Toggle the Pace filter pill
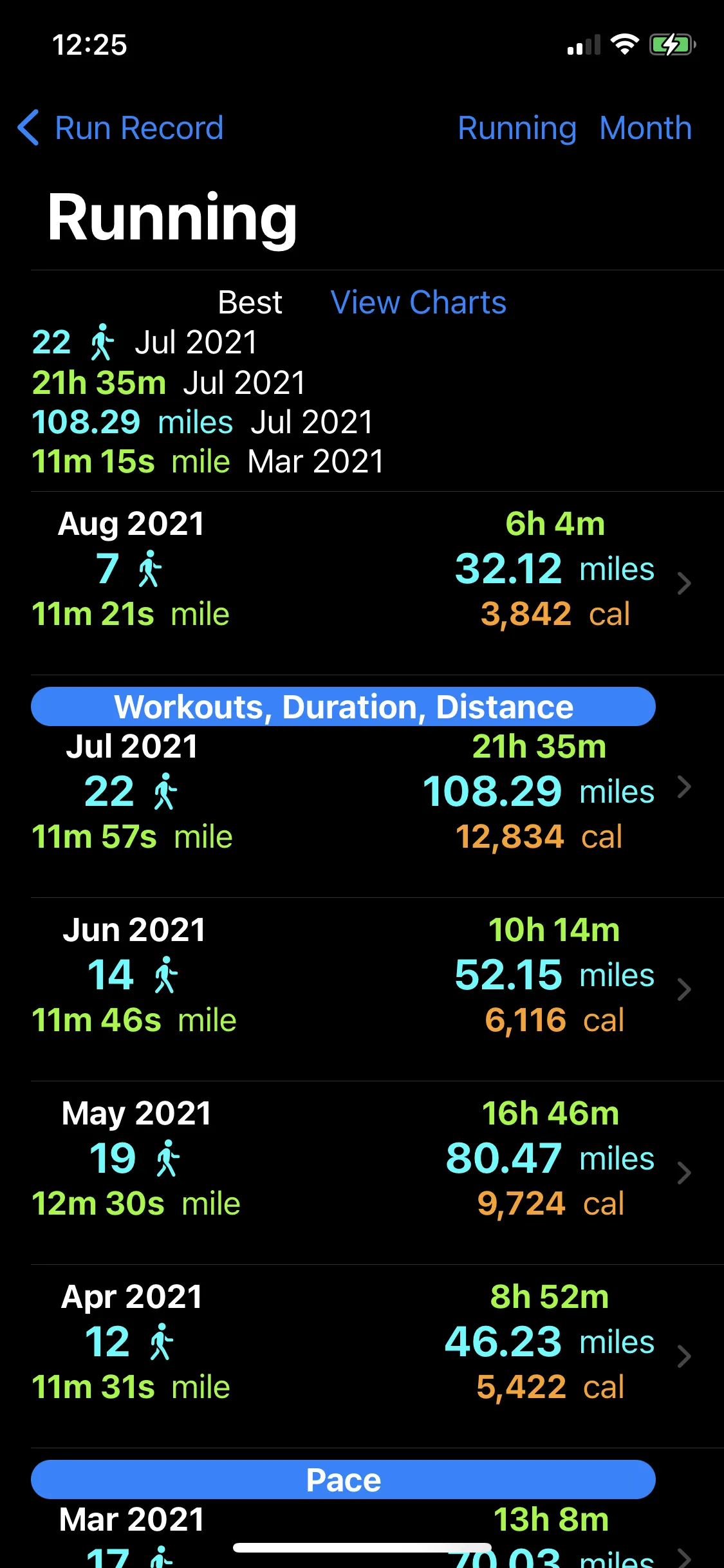 (x=343, y=1479)
